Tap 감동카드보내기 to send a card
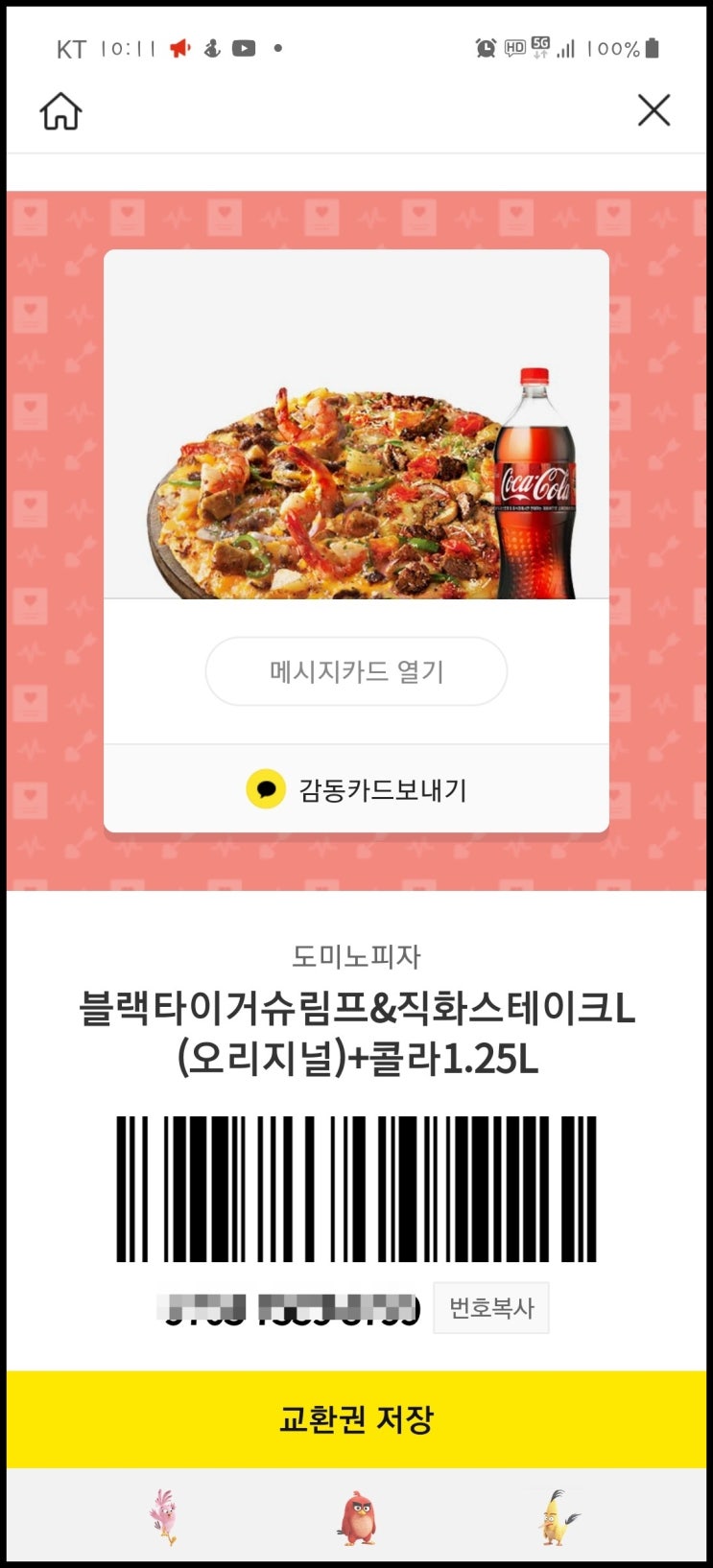Screen dimensions: 713x1568 [356, 790]
